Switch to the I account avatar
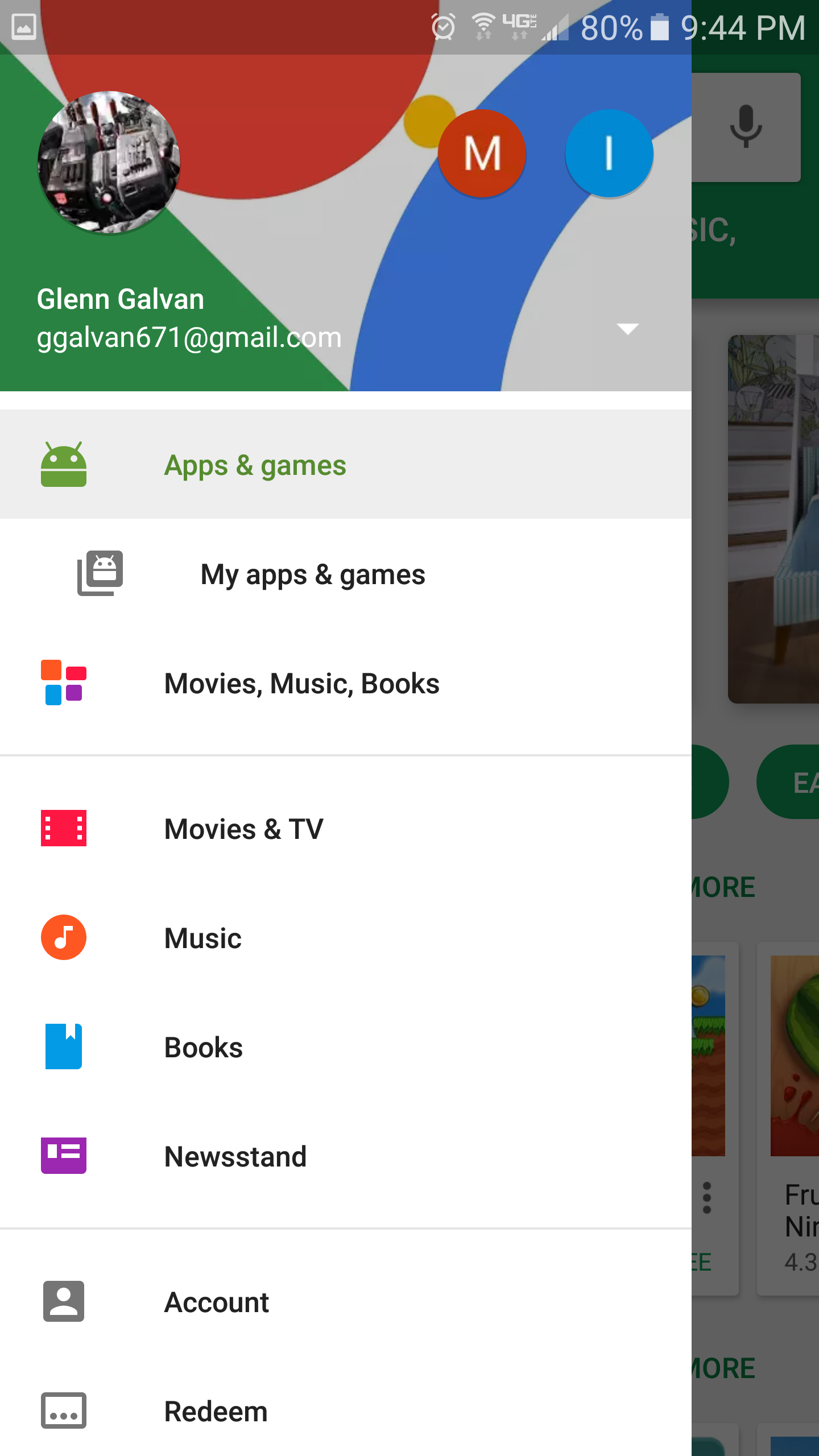Screen dimensions: 819x1456 click(x=609, y=154)
